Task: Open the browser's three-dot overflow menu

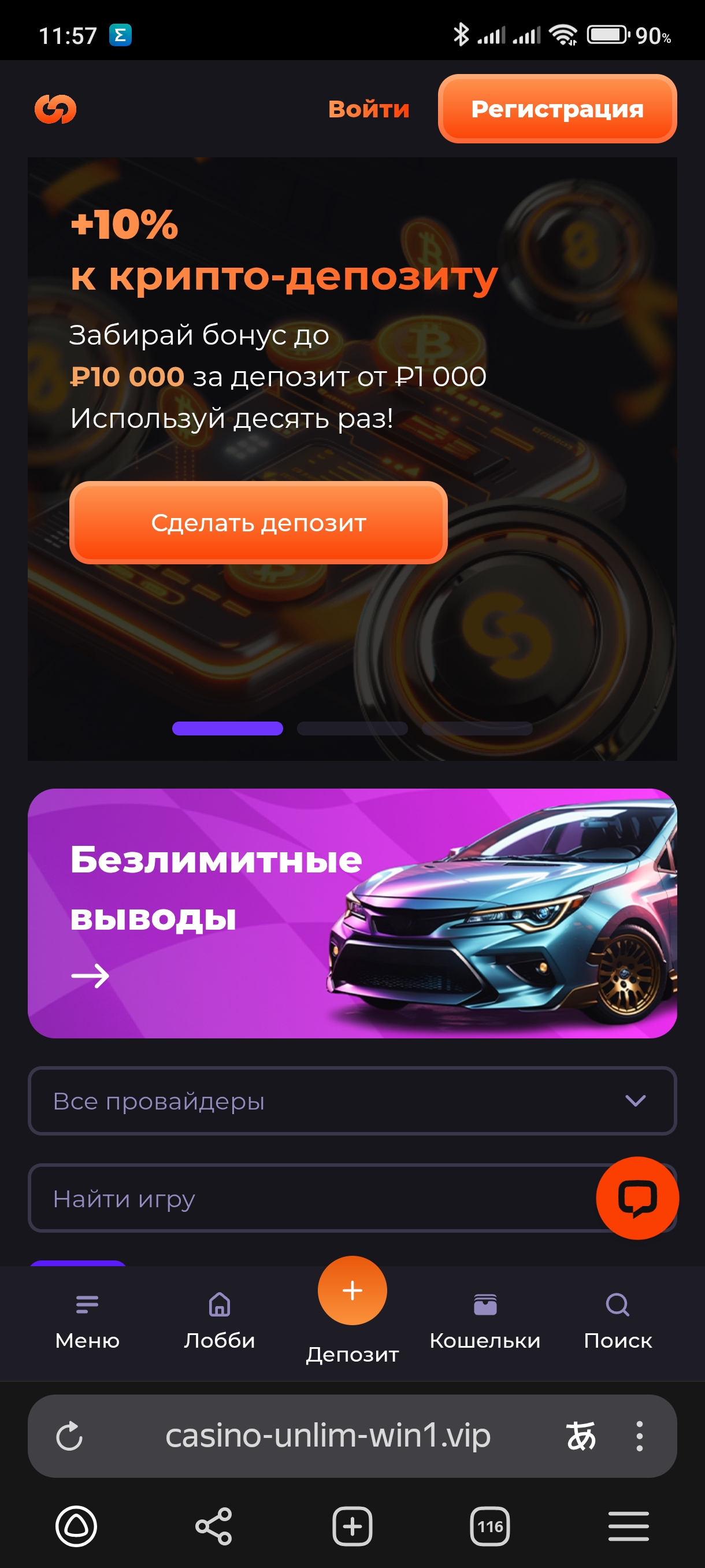Action: tap(639, 1436)
